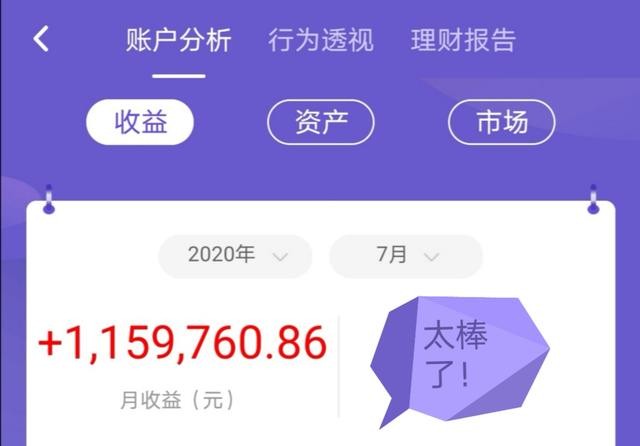Open the 理财报告 tab
Screen dimensions: 640x446
click(463, 41)
